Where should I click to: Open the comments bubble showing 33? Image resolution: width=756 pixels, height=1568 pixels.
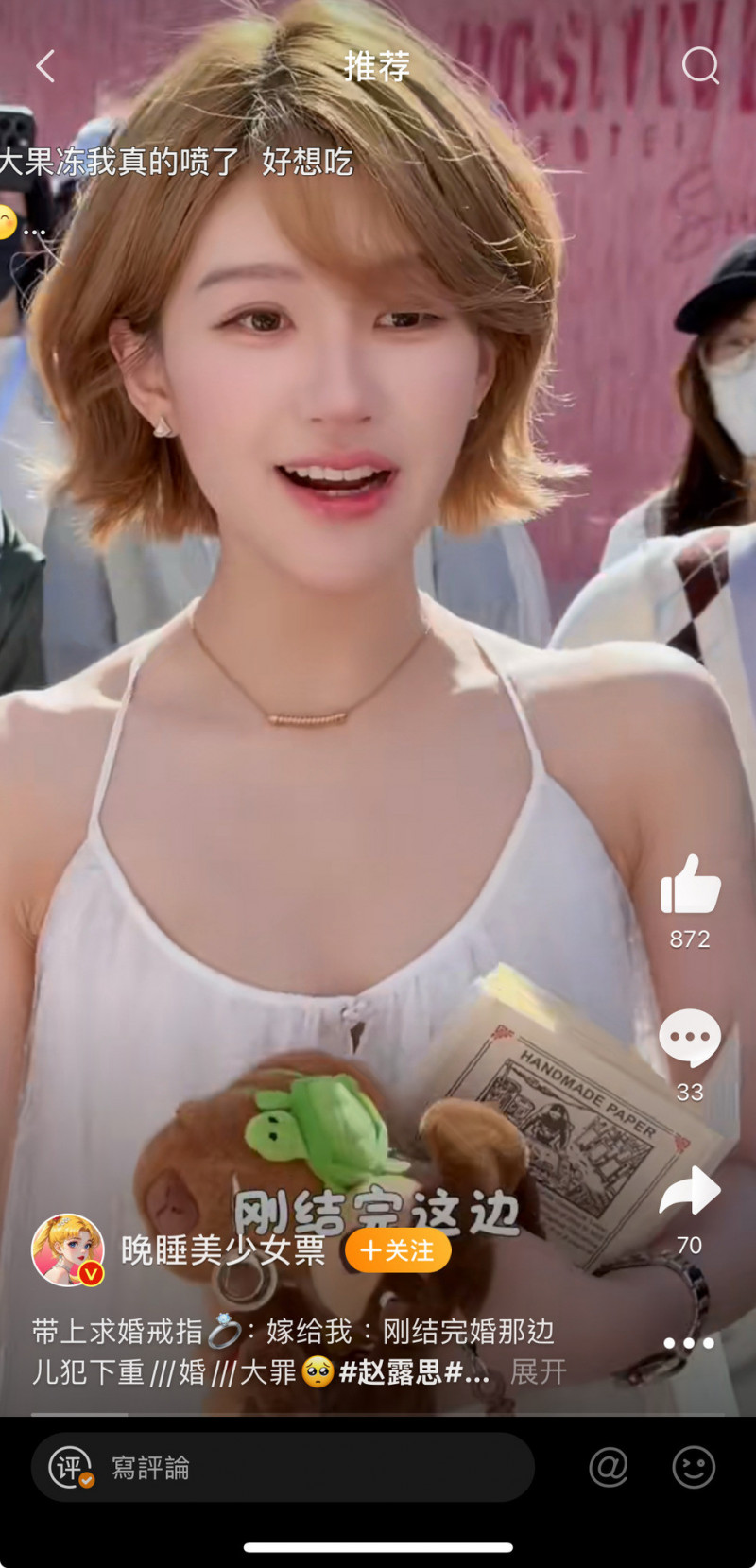click(x=690, y=1038)
